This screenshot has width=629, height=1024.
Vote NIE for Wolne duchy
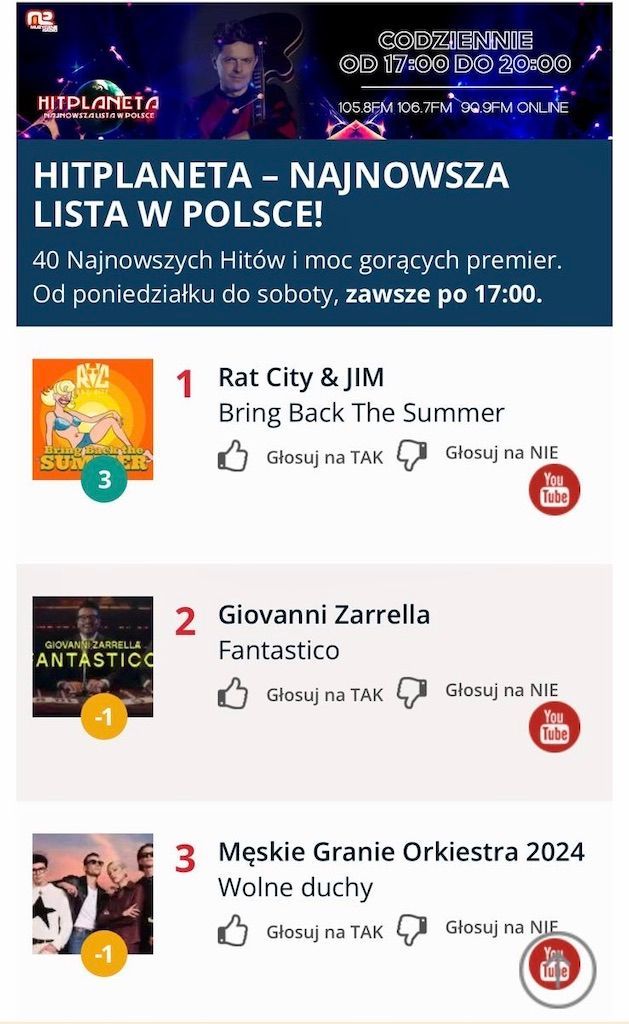(x=480, y=928)
